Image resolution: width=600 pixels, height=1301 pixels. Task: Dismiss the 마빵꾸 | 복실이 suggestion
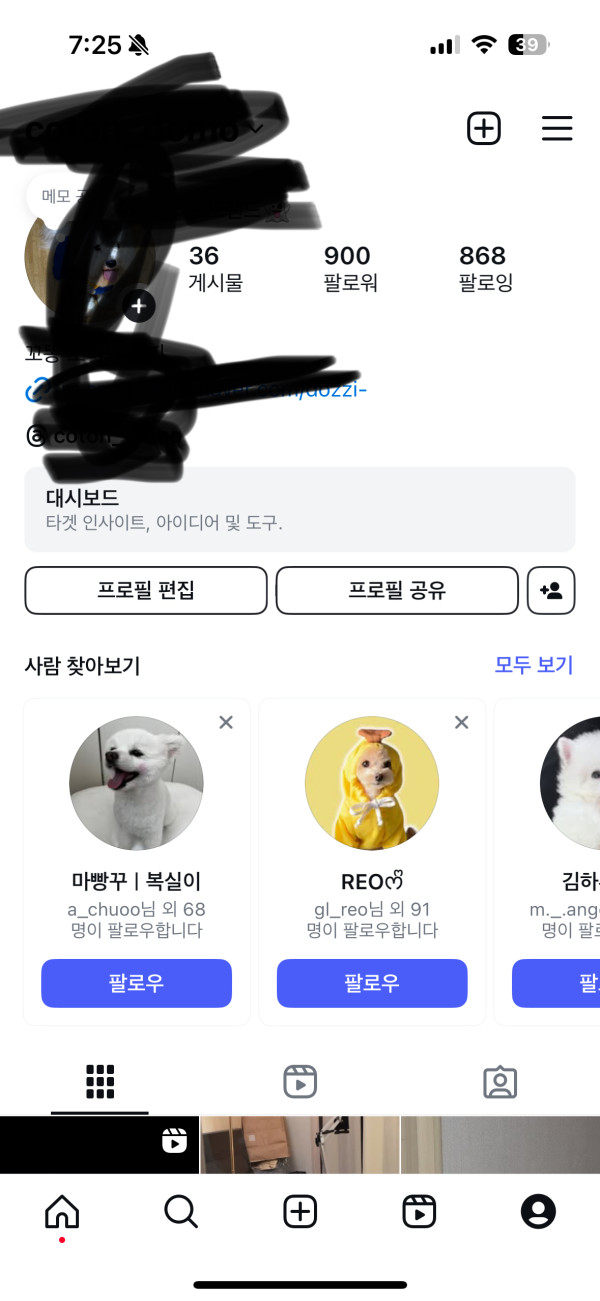226,722
